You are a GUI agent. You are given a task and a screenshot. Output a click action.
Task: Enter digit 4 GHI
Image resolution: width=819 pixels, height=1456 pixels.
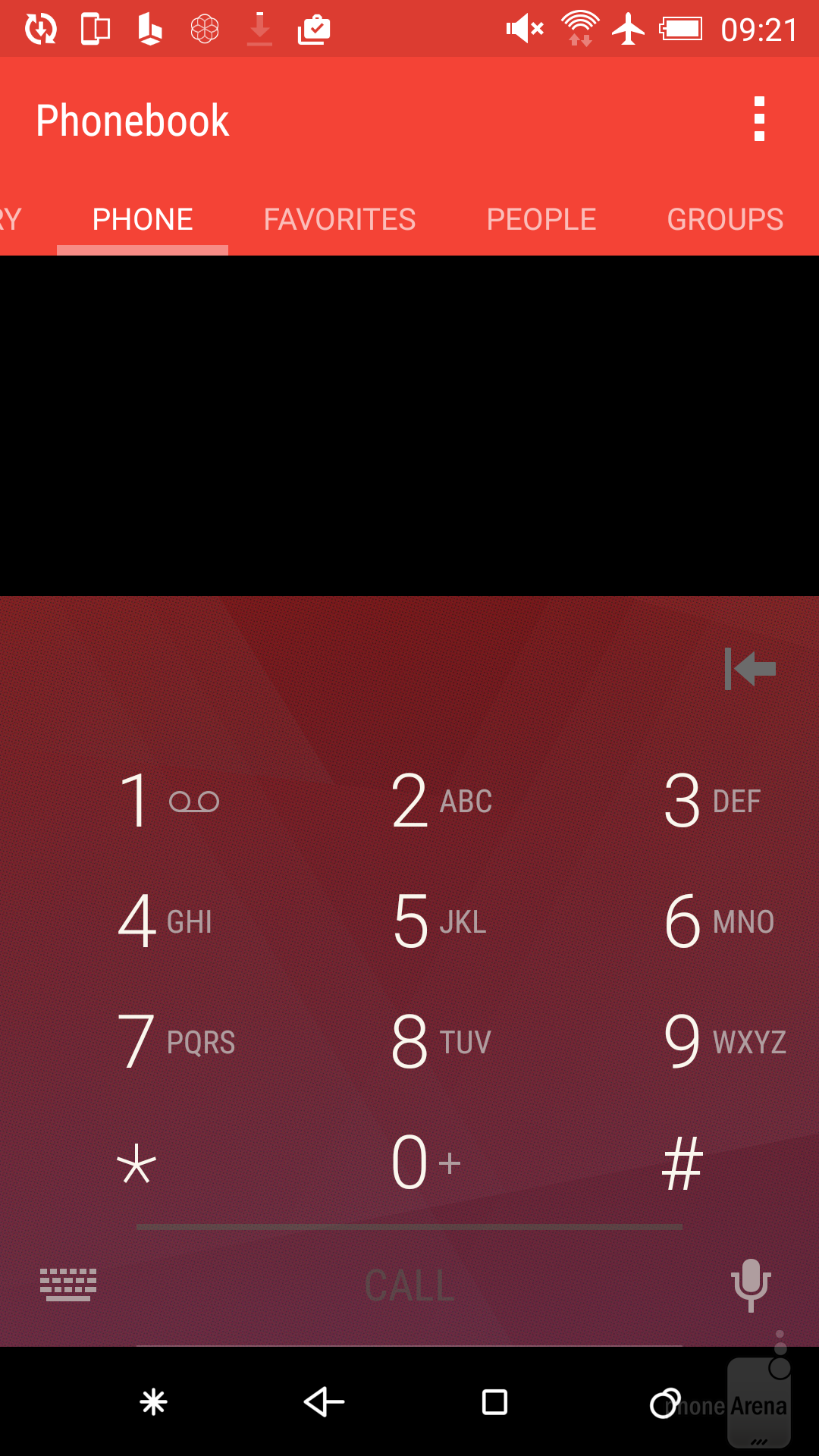(165, 921)
